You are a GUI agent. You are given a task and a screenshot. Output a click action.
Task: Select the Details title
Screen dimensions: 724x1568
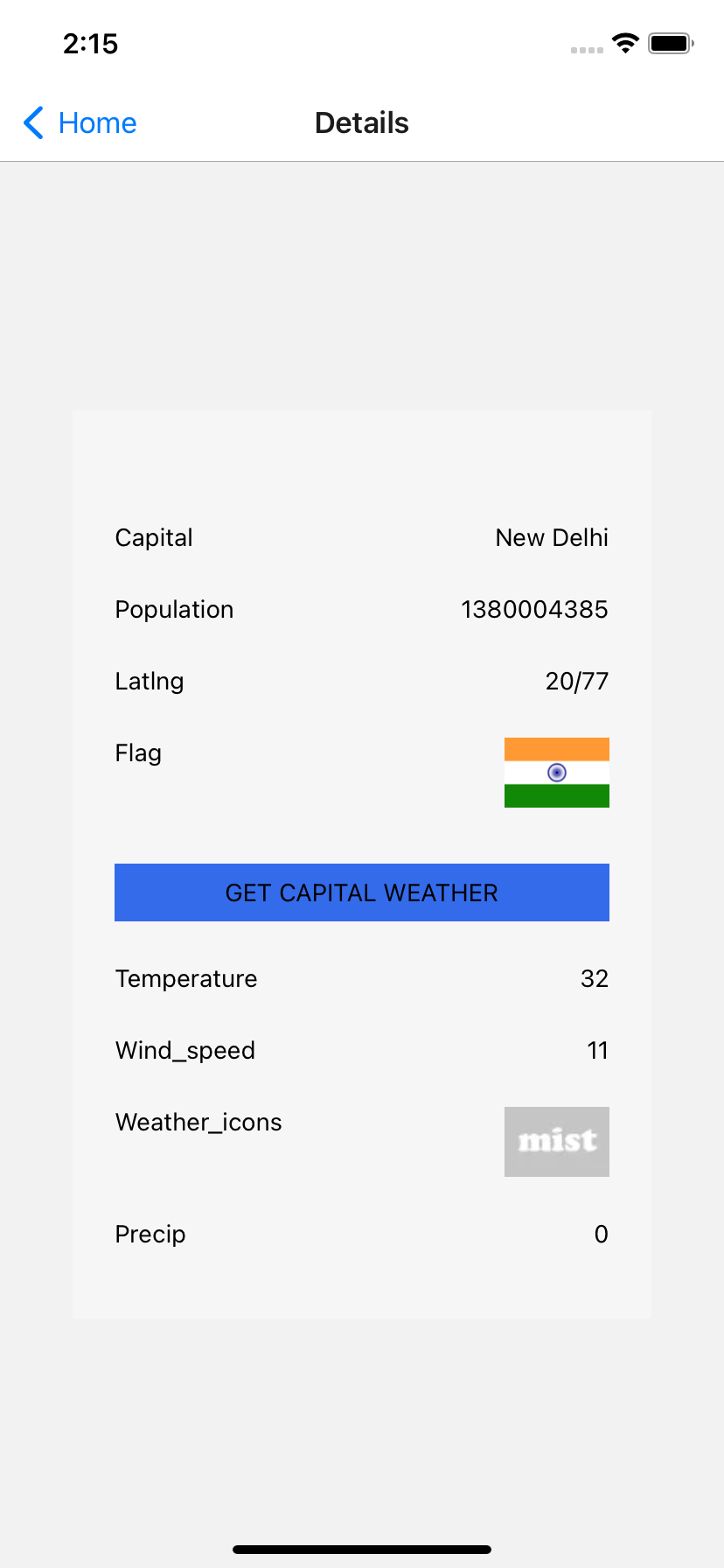[362, 122]
